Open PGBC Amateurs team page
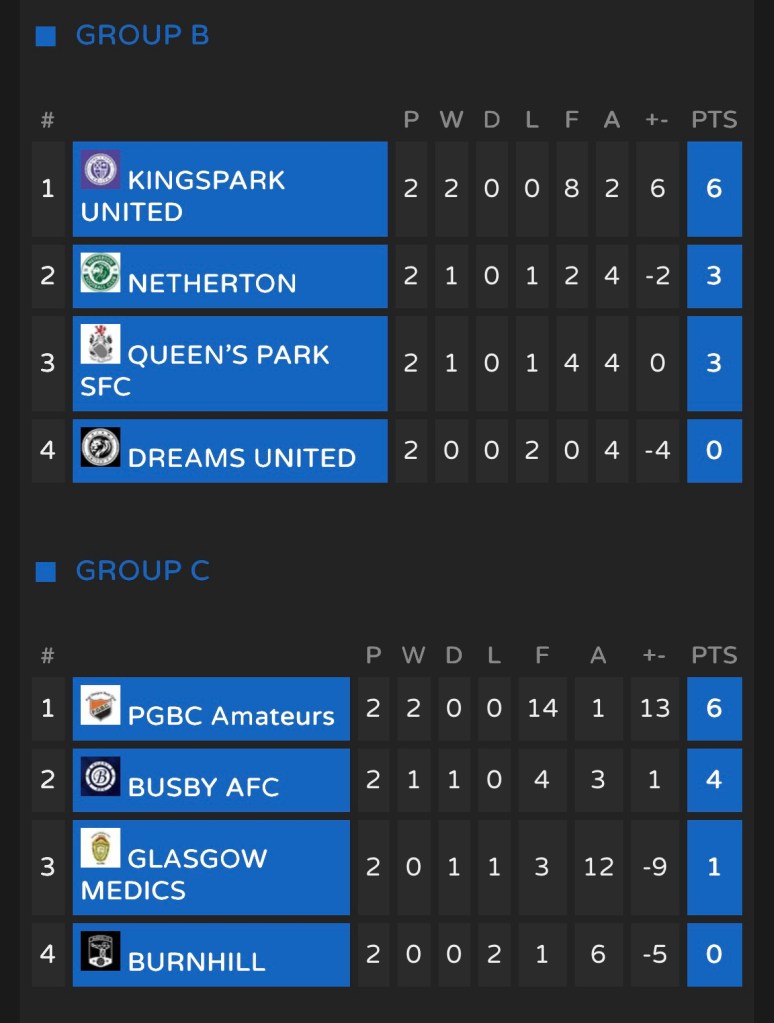This screenshot has height=1023, width=774. point(211,709)
